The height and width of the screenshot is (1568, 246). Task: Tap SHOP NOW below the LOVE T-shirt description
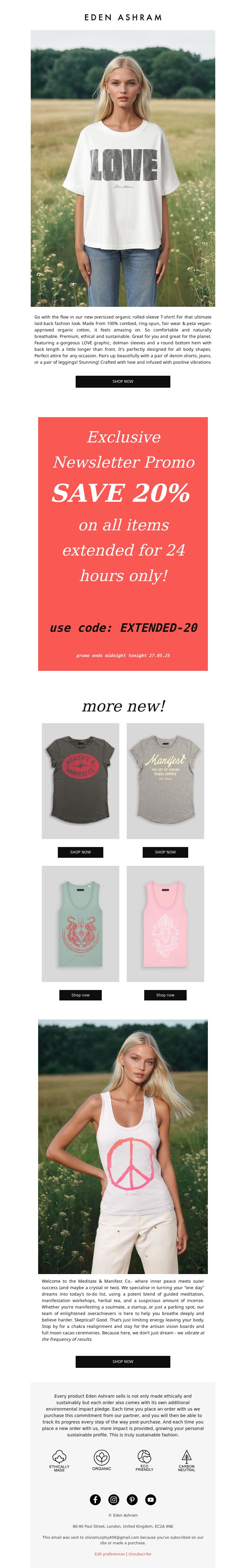[122, 381]
